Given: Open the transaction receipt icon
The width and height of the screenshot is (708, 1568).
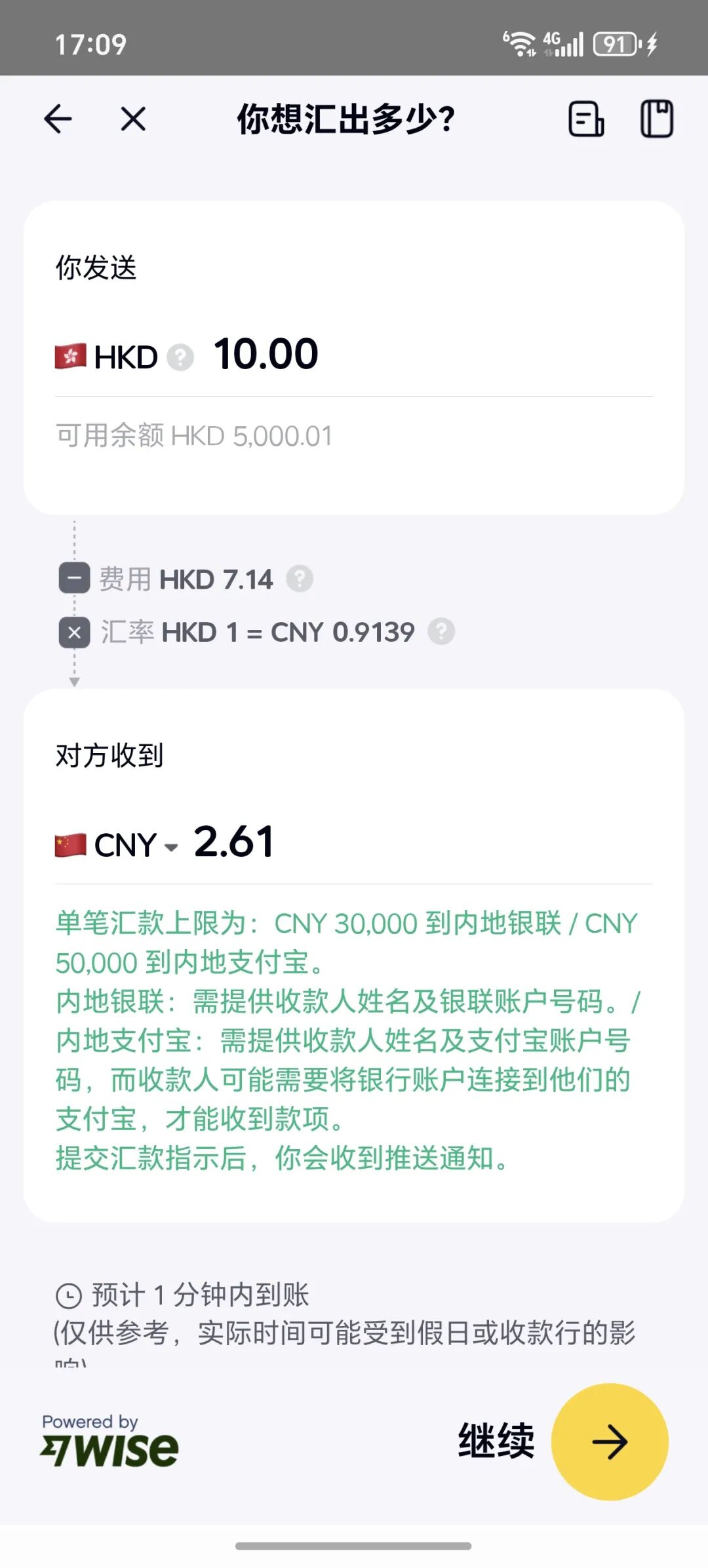Looking at the screenshot, I should (x=585, y=120).
